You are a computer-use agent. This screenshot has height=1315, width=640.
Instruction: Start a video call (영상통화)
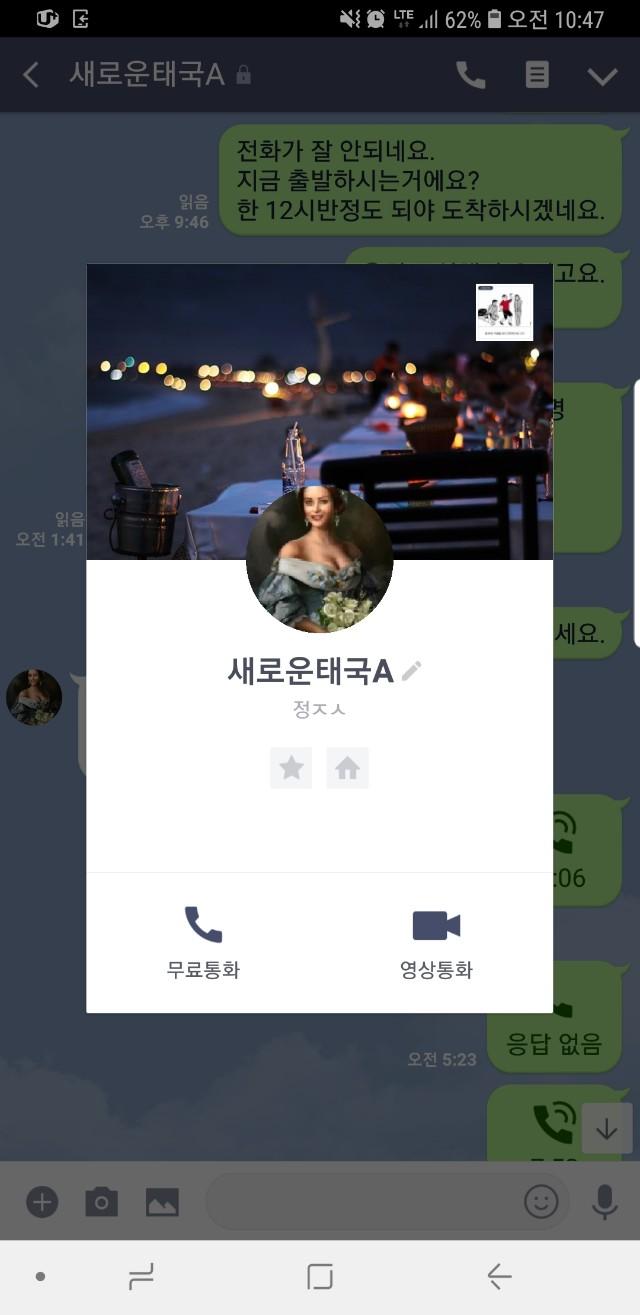[x=436, y=942]
